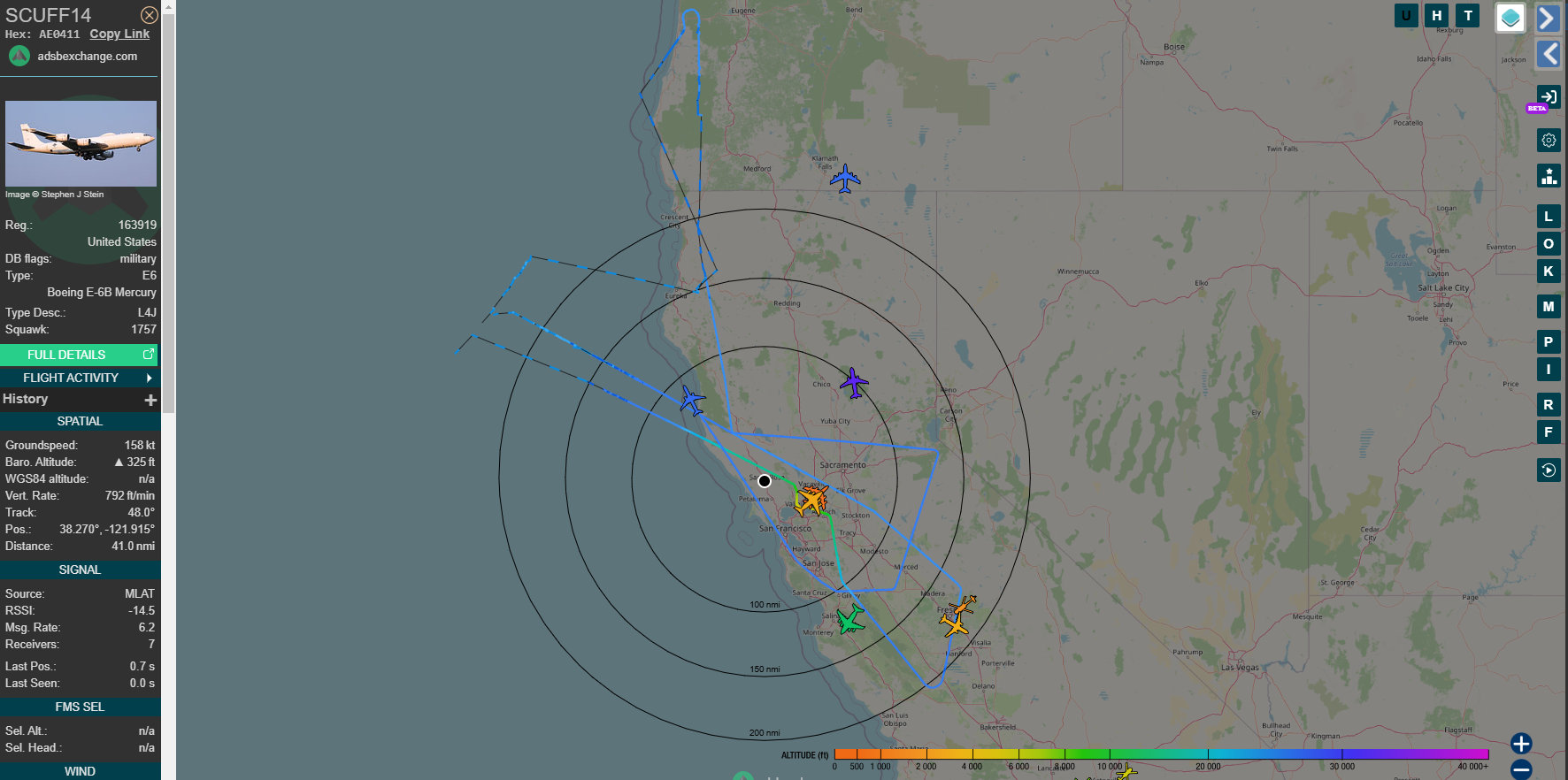
Task: Close the SCUFF14 aircraft panel
Action: click(x=150, y=15)
